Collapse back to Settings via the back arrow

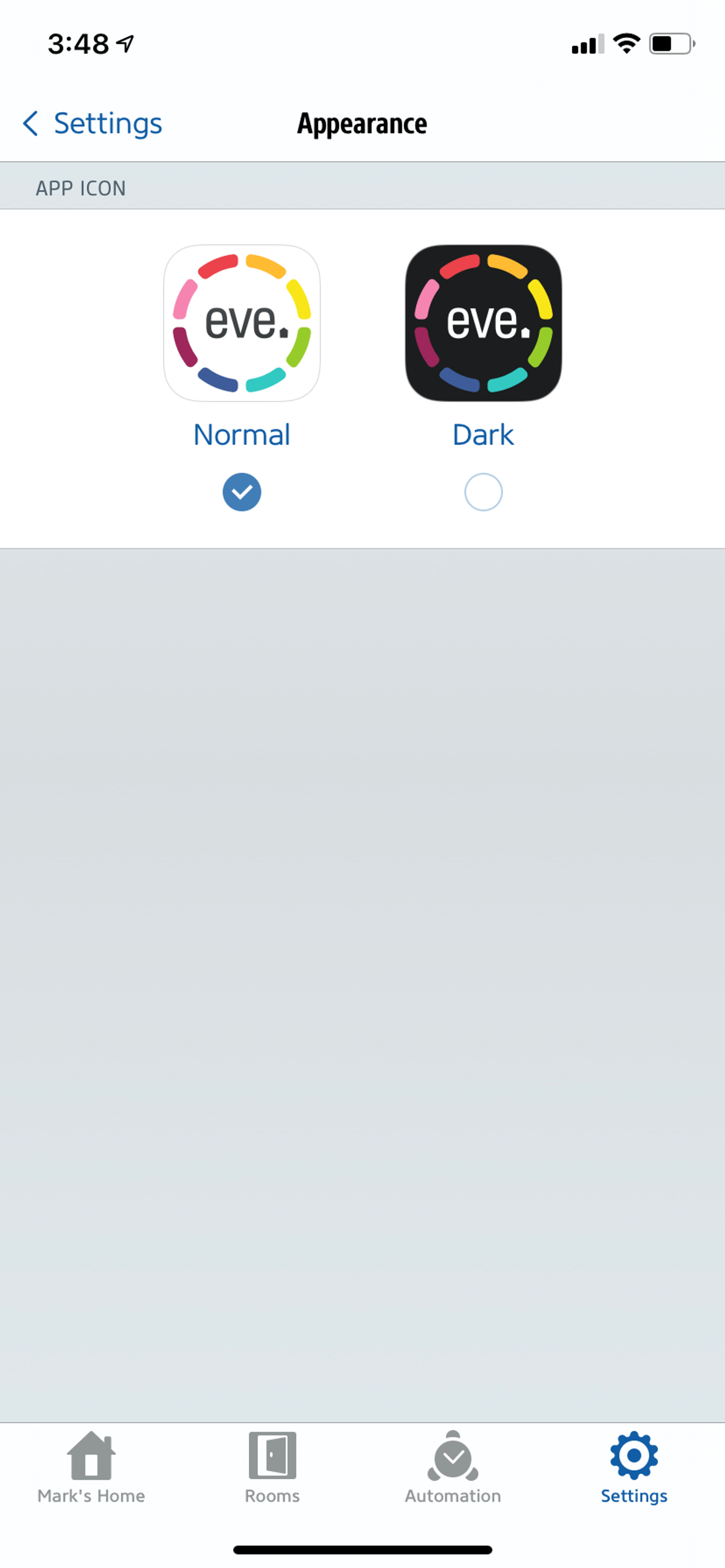click(31, 124)
